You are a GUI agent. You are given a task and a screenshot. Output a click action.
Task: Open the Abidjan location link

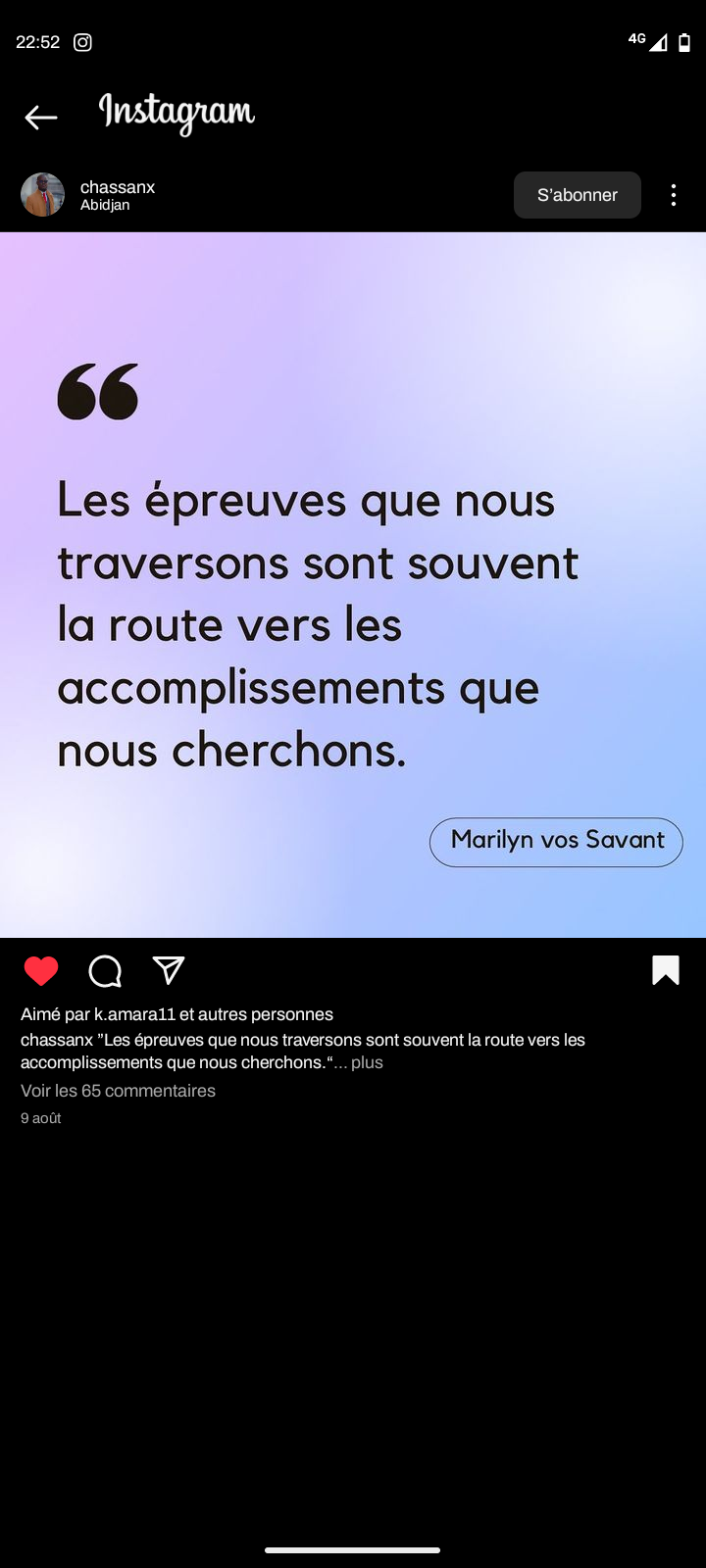click(105, 205)
